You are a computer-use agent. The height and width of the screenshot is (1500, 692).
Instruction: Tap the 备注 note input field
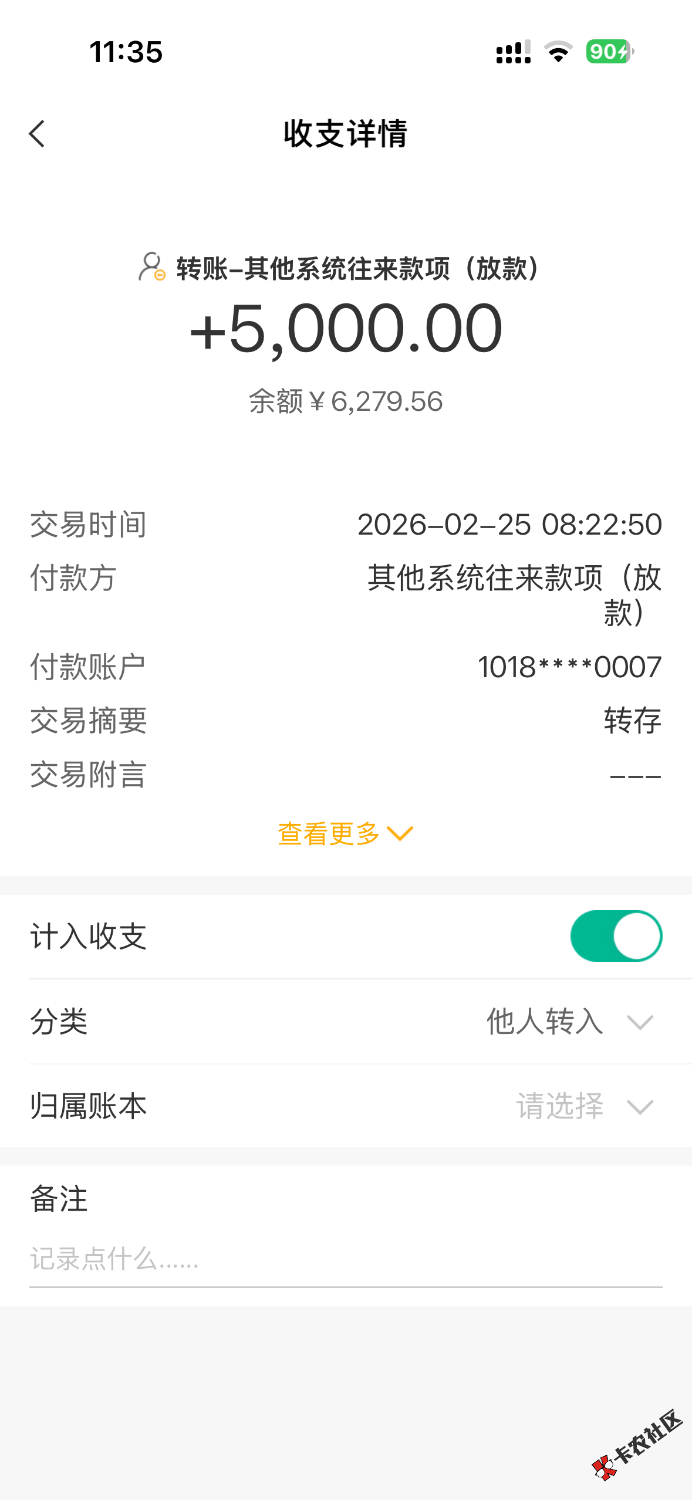(345, 1259)
